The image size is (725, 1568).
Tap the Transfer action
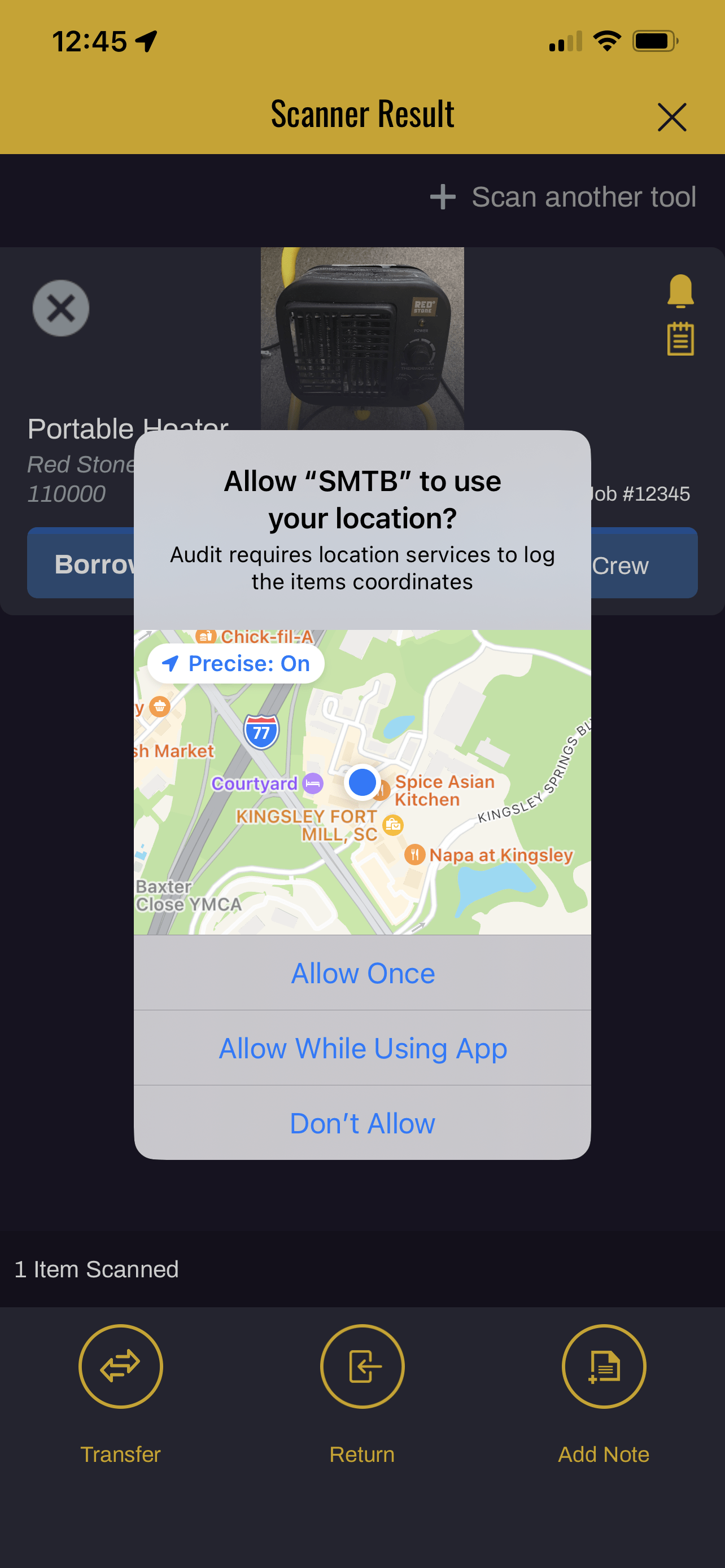120,1366
